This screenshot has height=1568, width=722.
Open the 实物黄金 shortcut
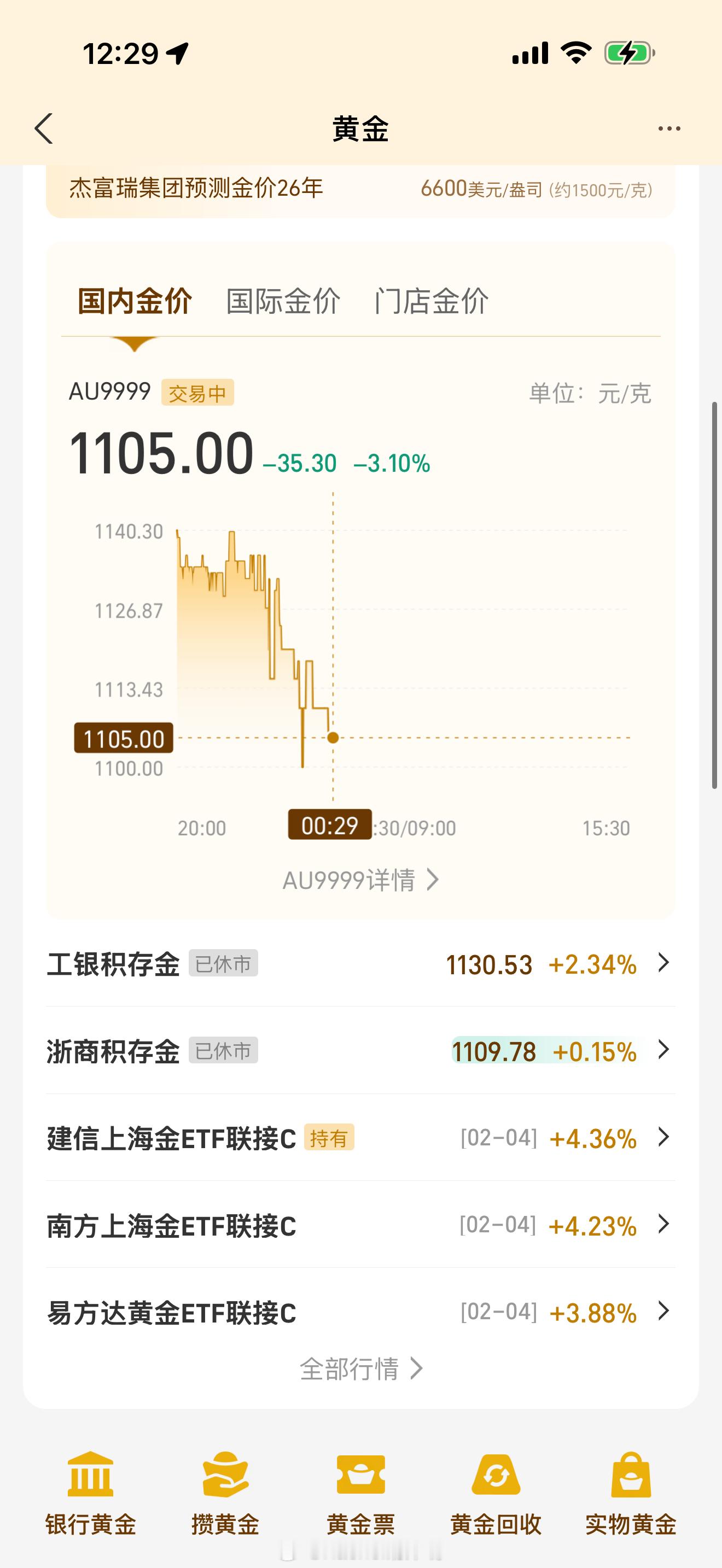point(631,1491)
